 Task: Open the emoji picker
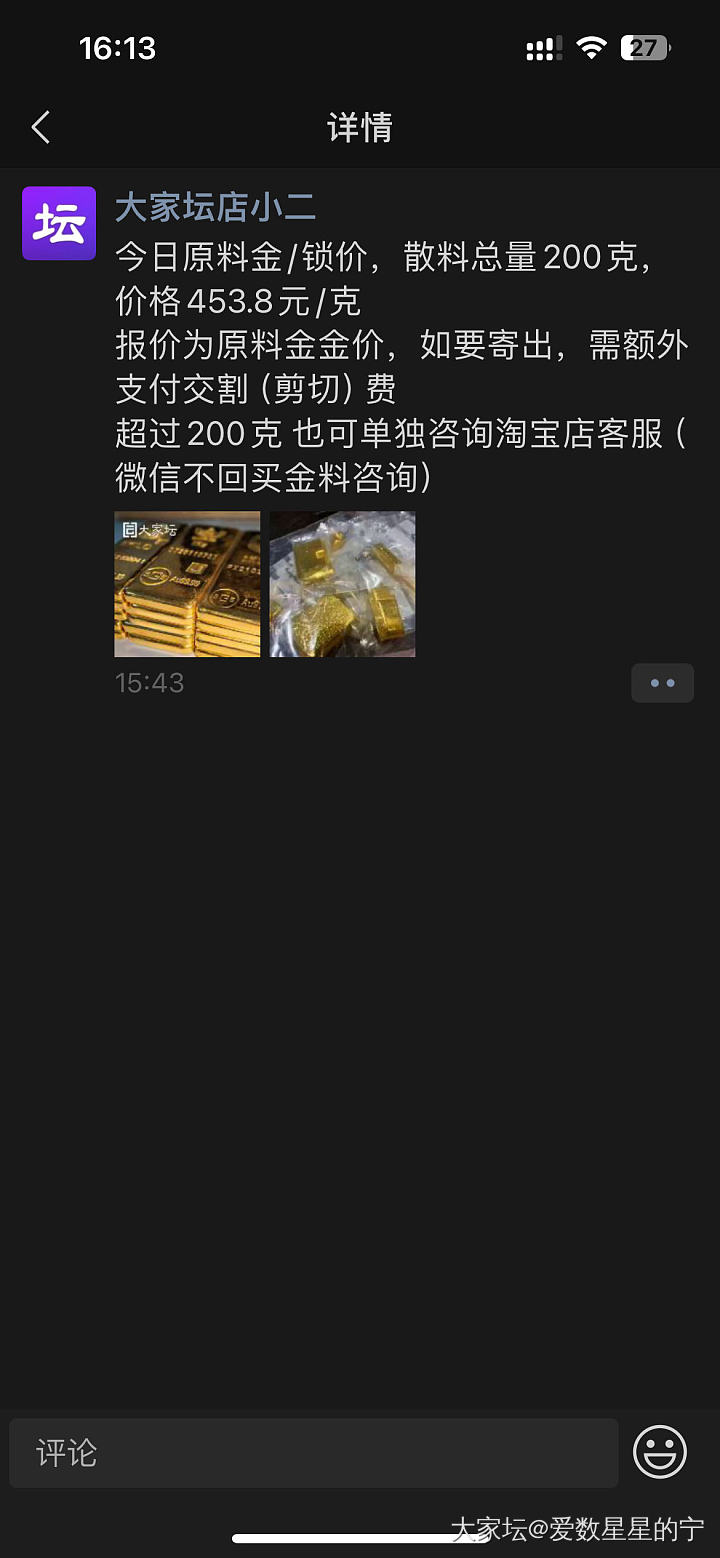(660, 1452)
